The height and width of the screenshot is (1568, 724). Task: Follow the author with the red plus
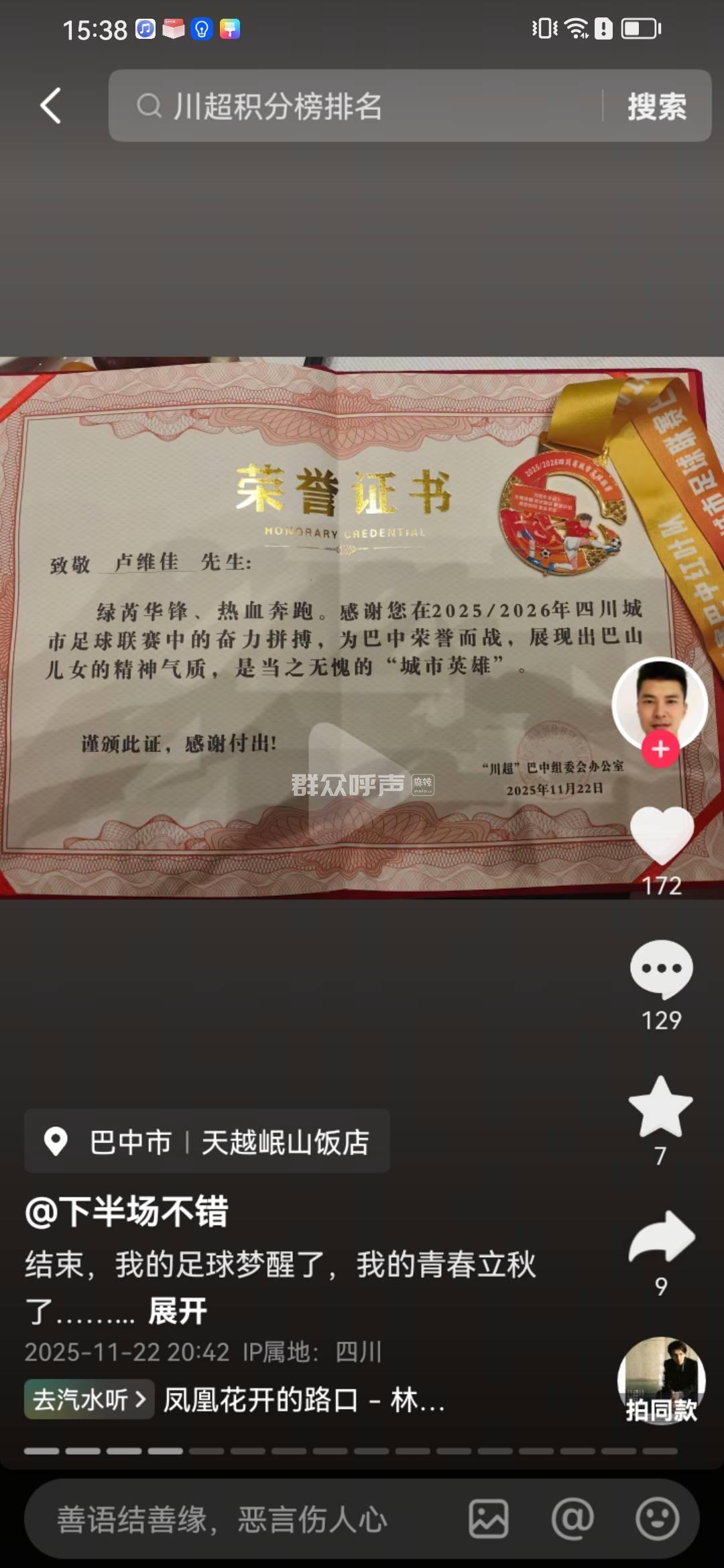tap(660, 749)
